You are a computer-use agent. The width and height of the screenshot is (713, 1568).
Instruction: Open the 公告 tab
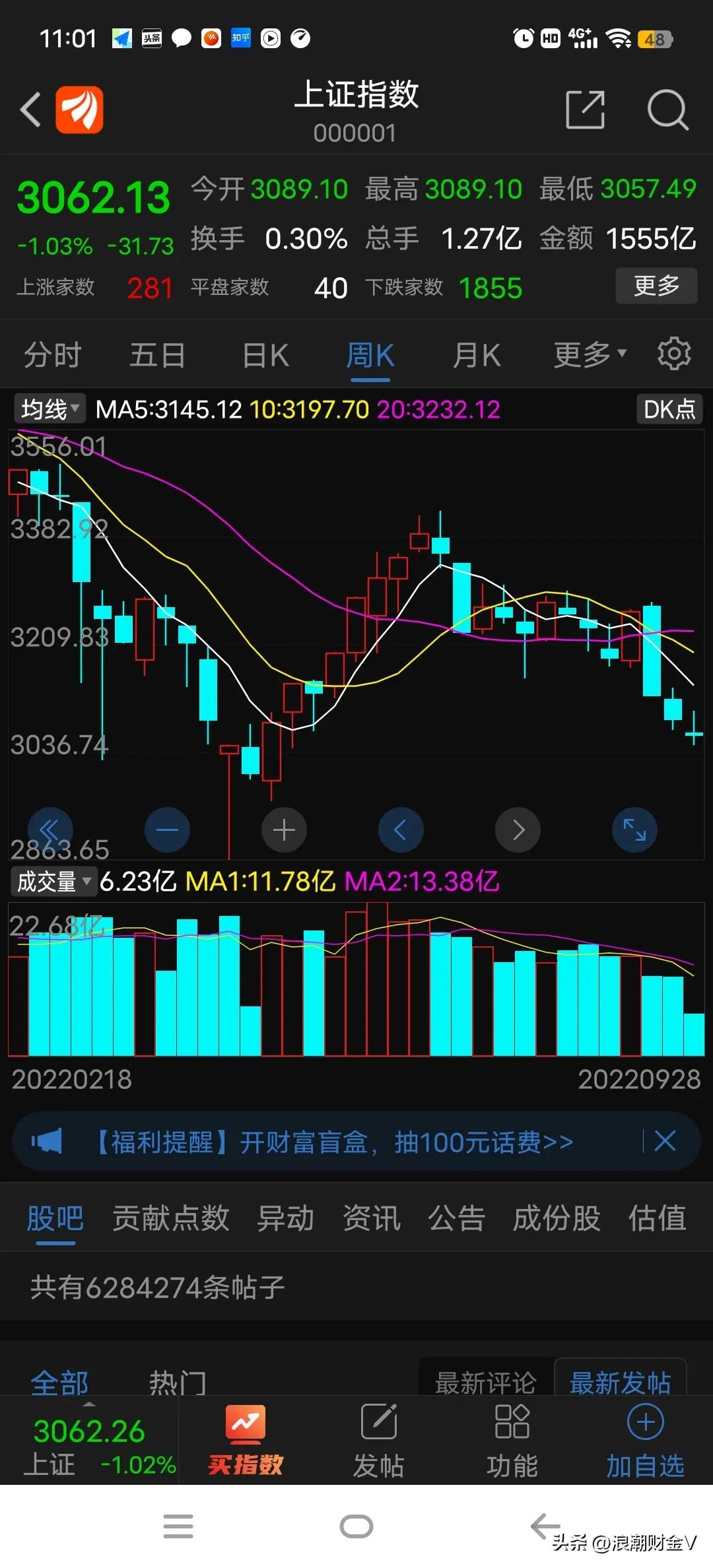[x=456, y=1219]
